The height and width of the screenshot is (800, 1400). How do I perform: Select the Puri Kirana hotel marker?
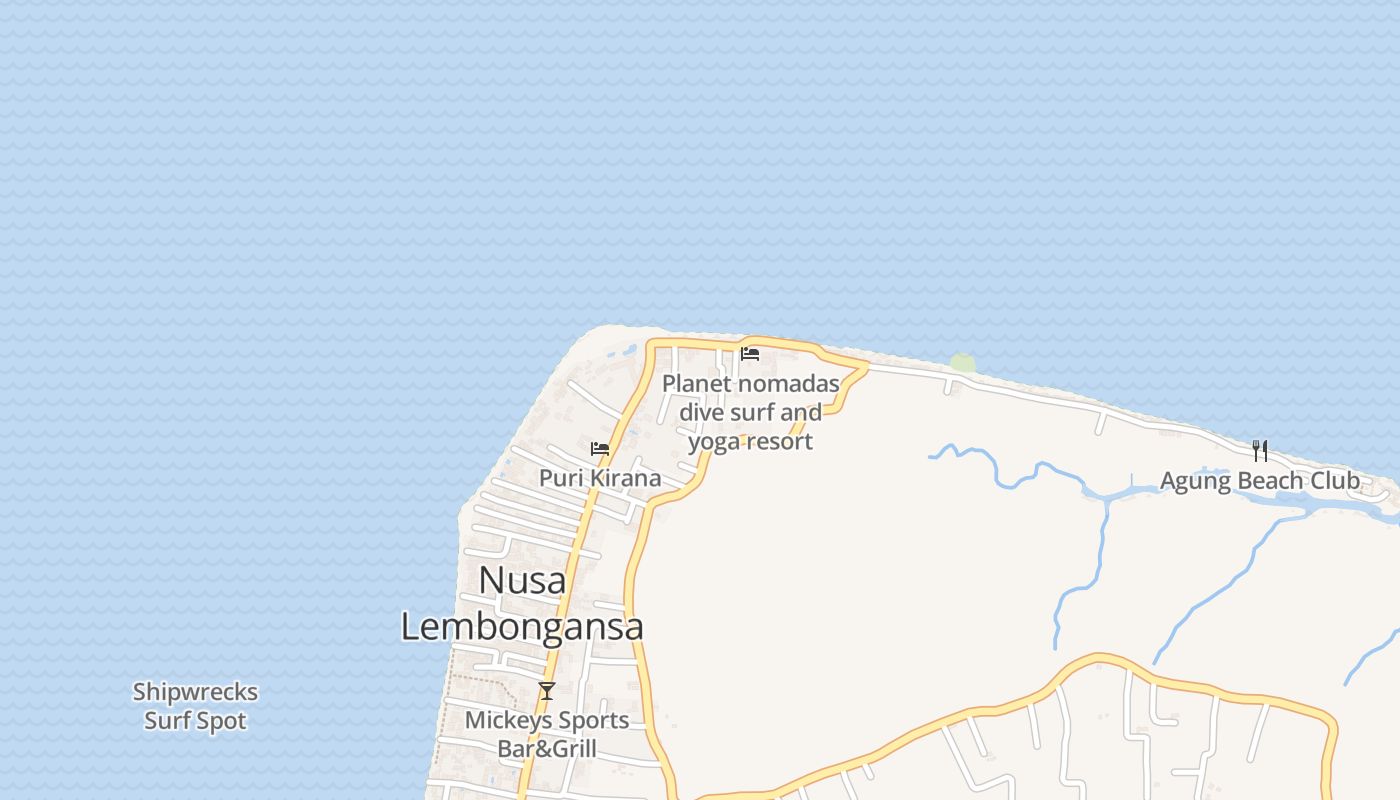pyautogui.click(x=600, y=449)
